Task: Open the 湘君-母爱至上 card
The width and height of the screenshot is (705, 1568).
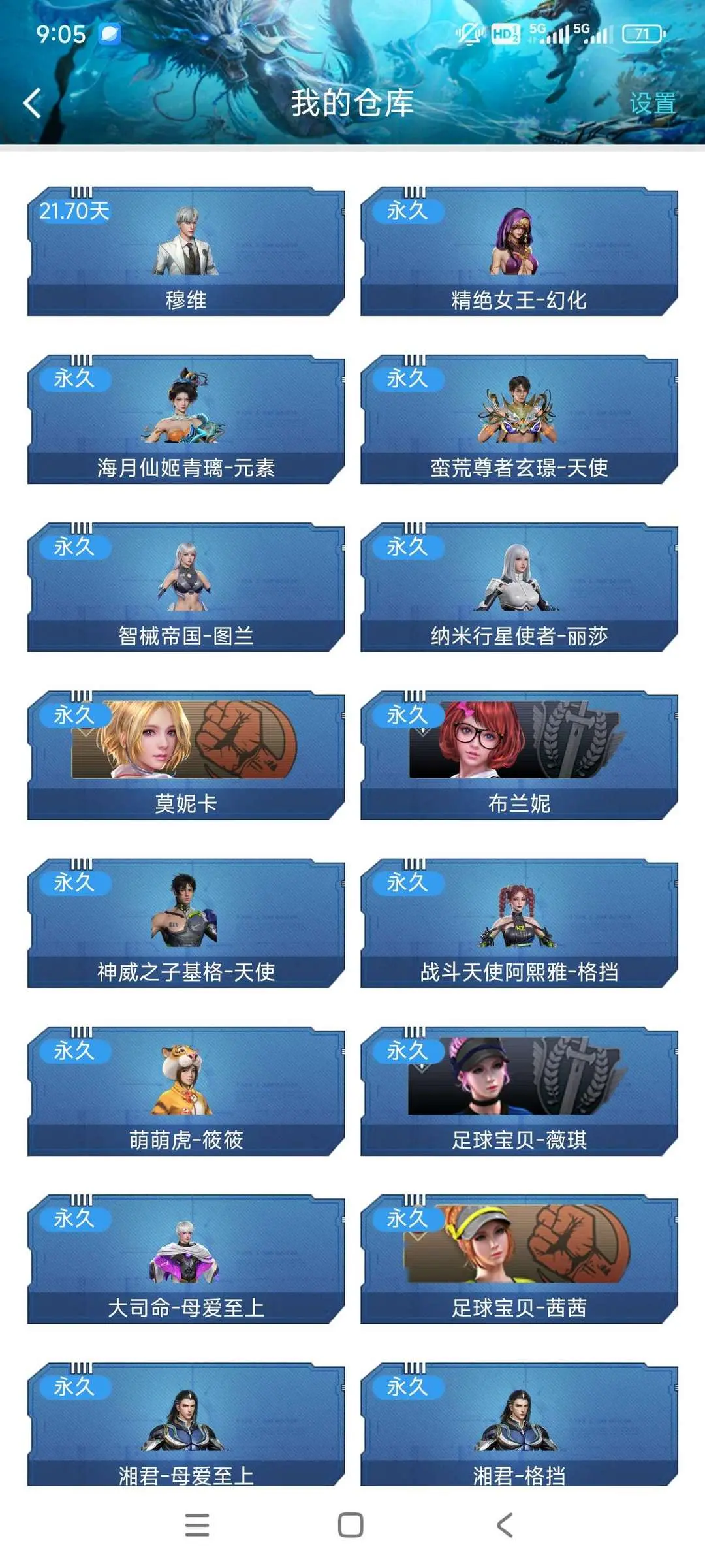Action: coord(186,1424)
